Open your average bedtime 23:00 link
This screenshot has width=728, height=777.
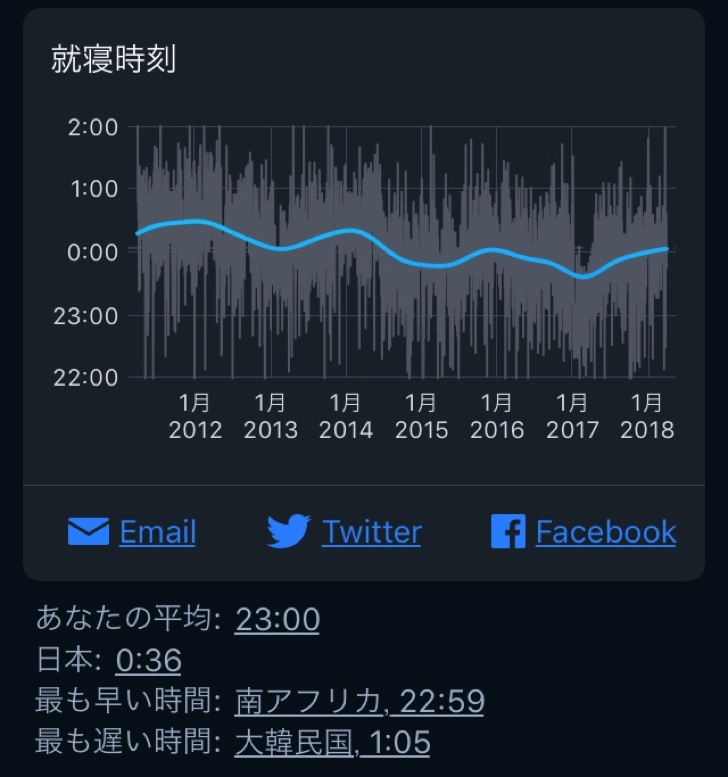click(x=277, y=620)
